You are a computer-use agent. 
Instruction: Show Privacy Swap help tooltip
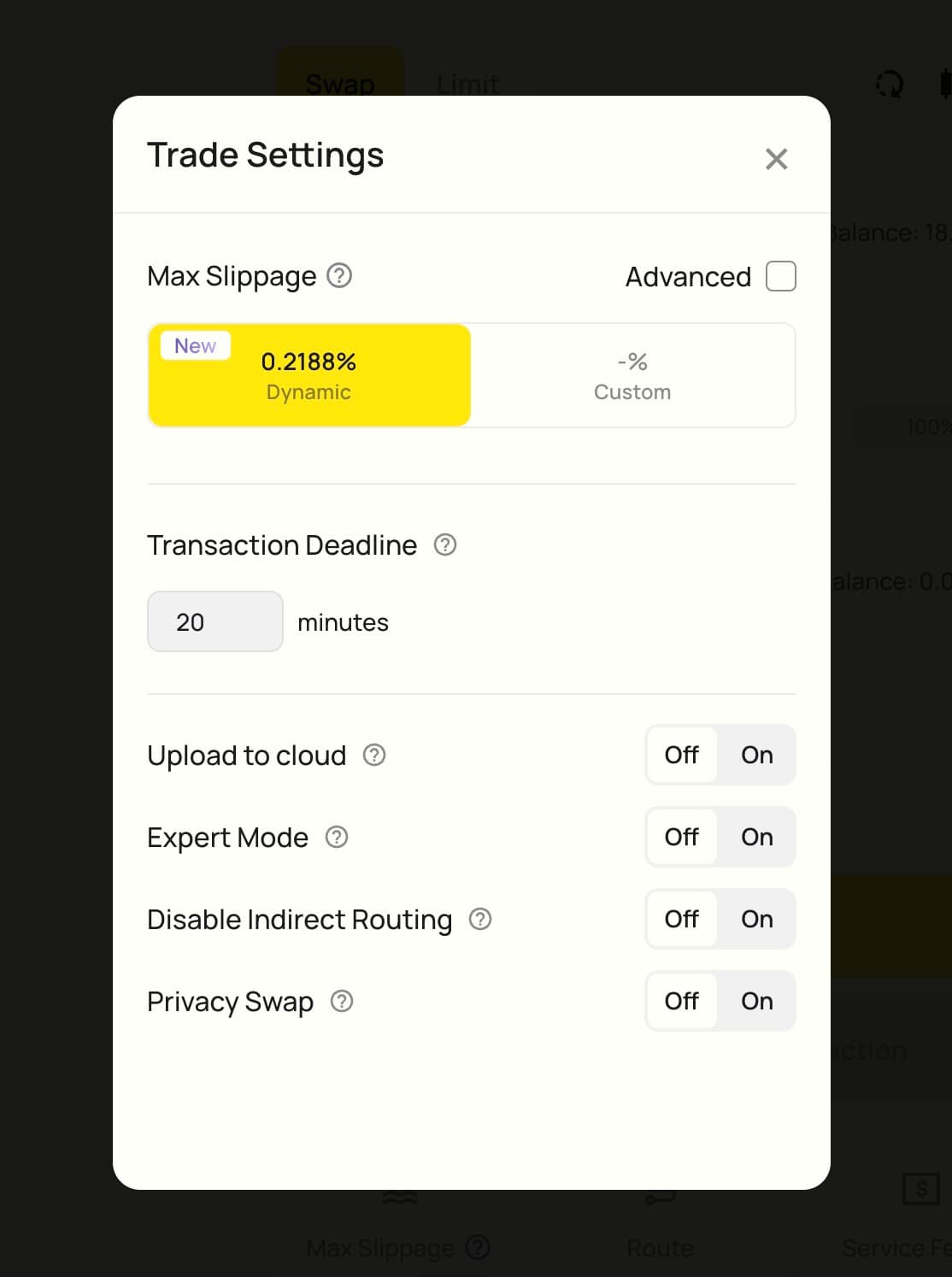[342, 1001]
